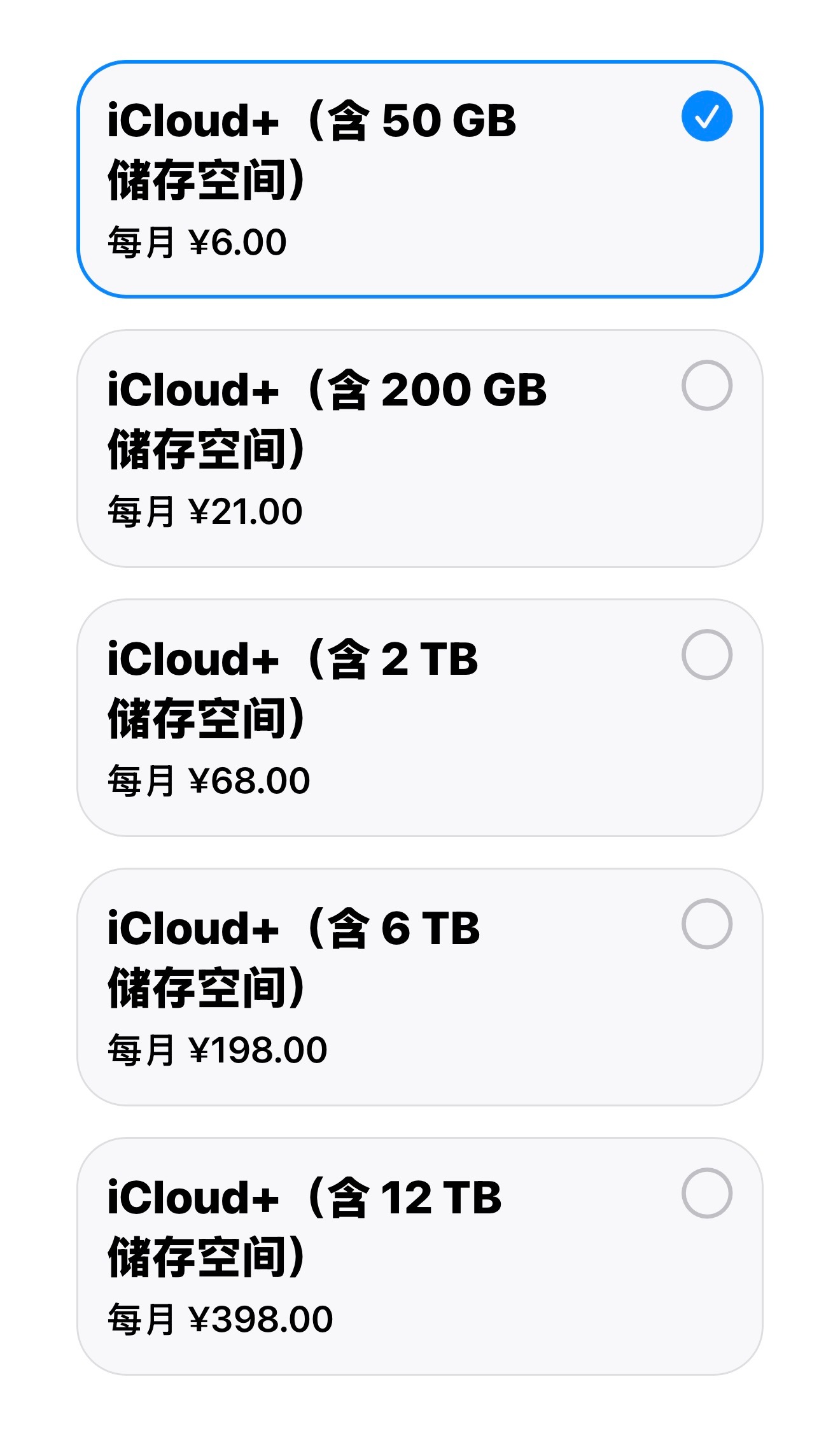Pick the iCloud+ 2 TB plan
Viewport: 840px width, 1447px height.
420,717
